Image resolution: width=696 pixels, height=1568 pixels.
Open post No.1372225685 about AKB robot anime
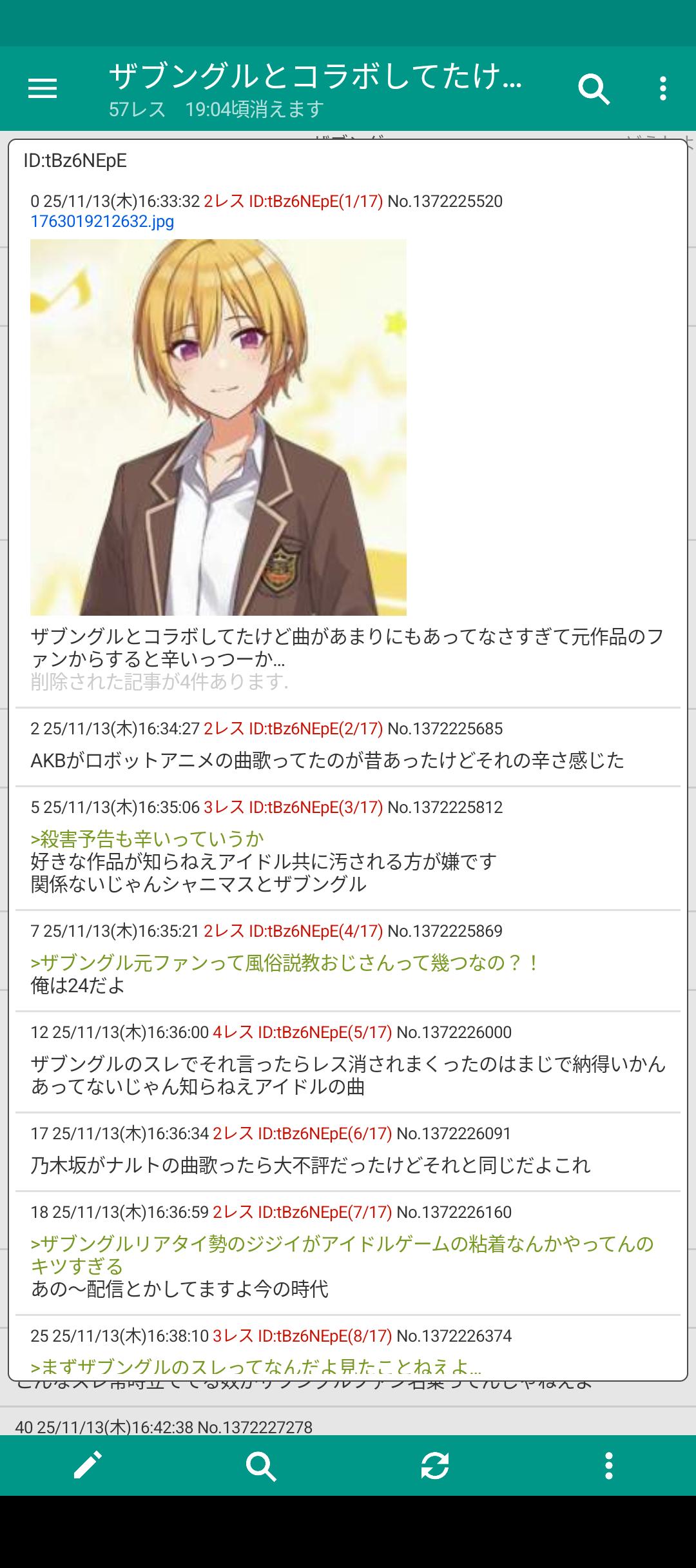pos(327,760)
